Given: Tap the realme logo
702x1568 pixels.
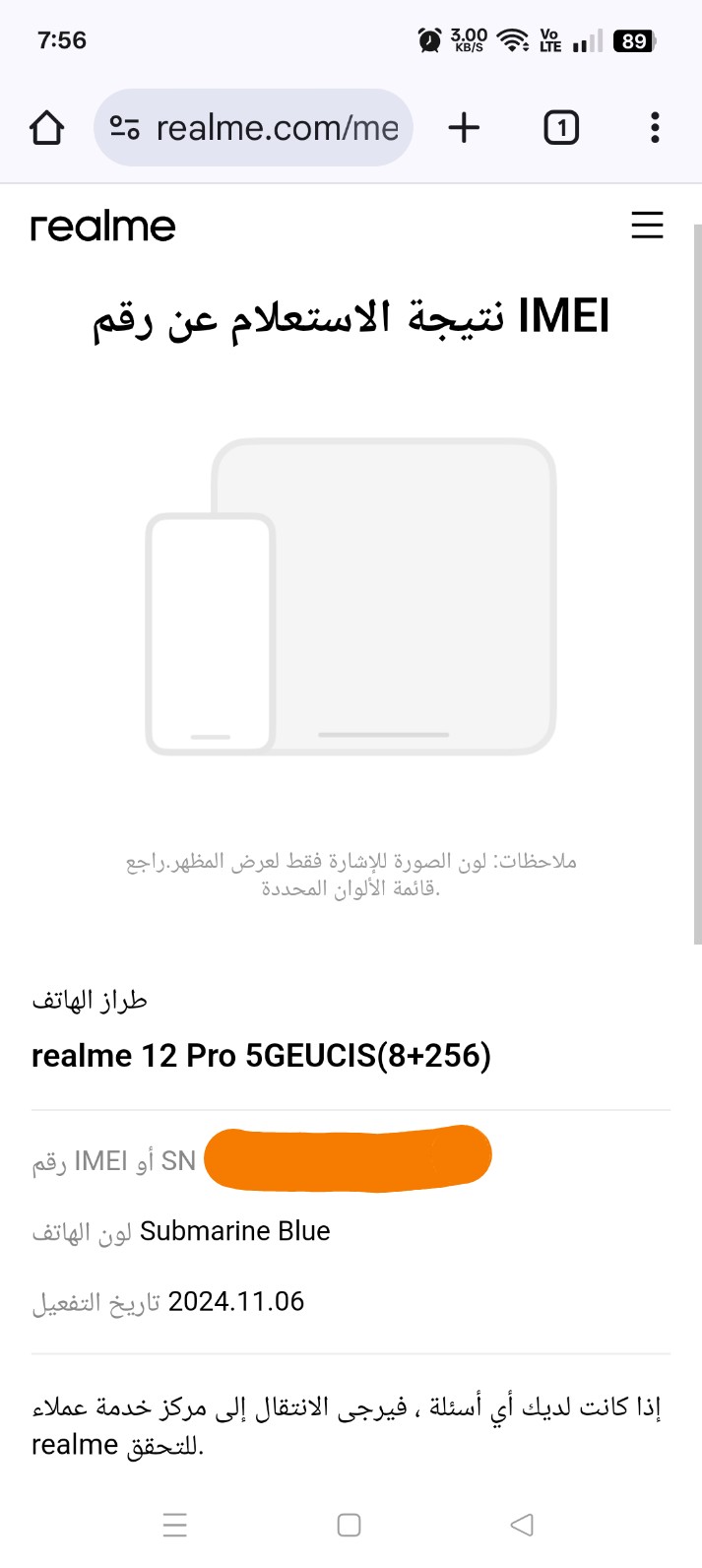Looking at the screenshot, I should coord(103,227).
